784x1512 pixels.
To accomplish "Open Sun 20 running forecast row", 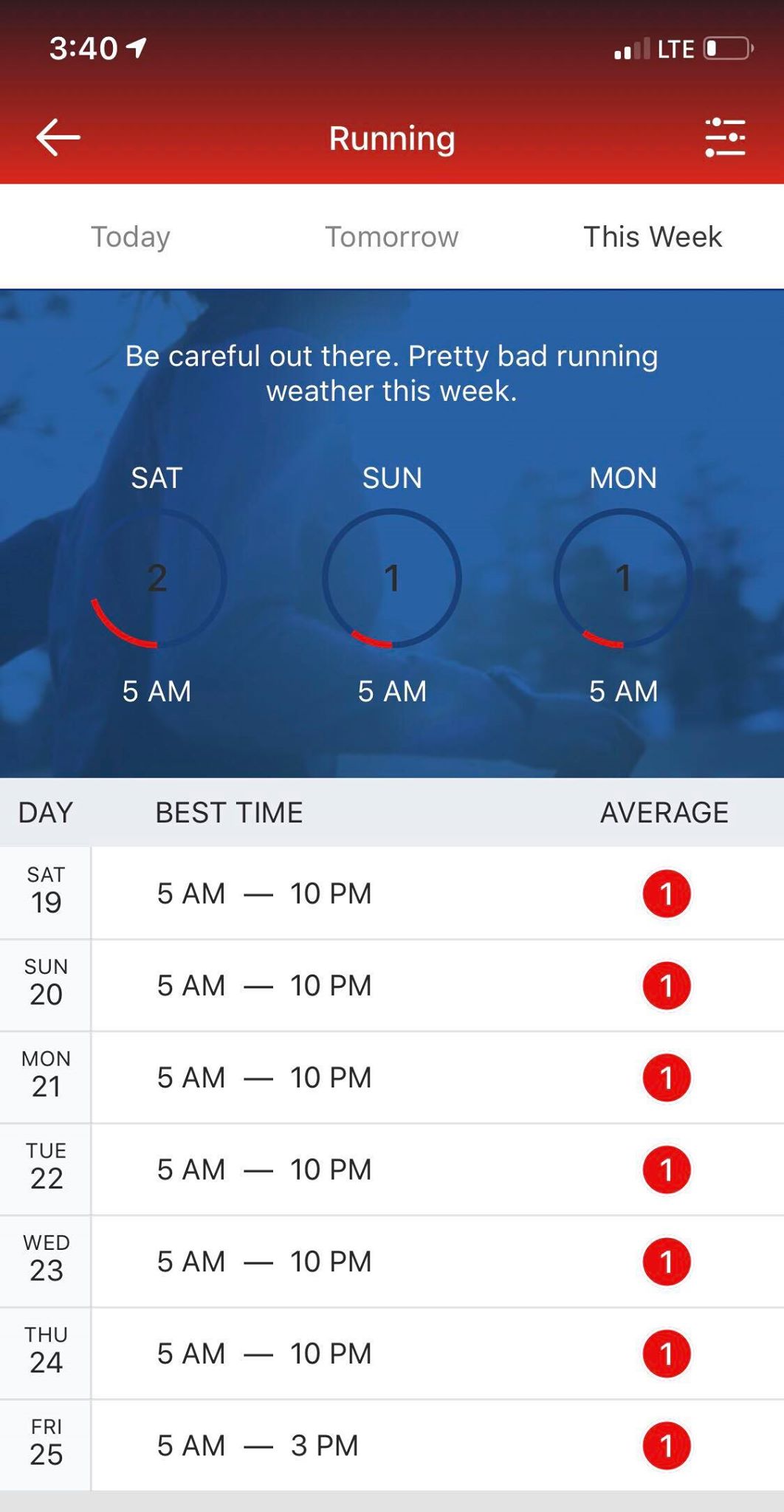I will point(392,986).
